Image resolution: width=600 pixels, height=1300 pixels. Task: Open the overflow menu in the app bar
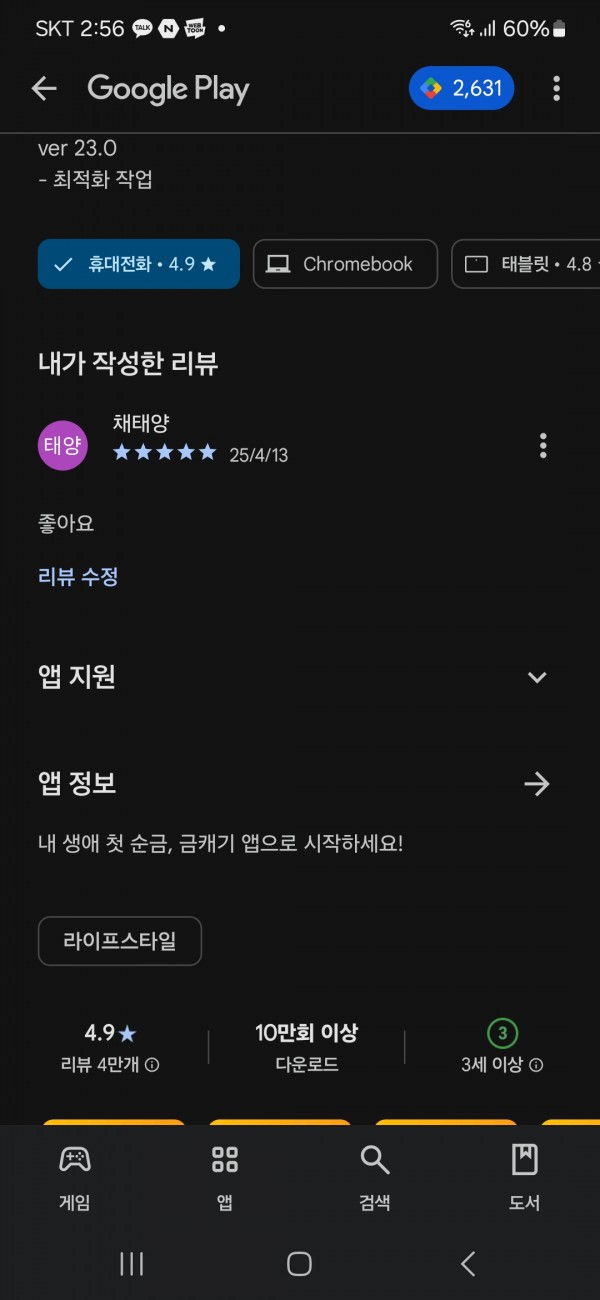point(556,89)
